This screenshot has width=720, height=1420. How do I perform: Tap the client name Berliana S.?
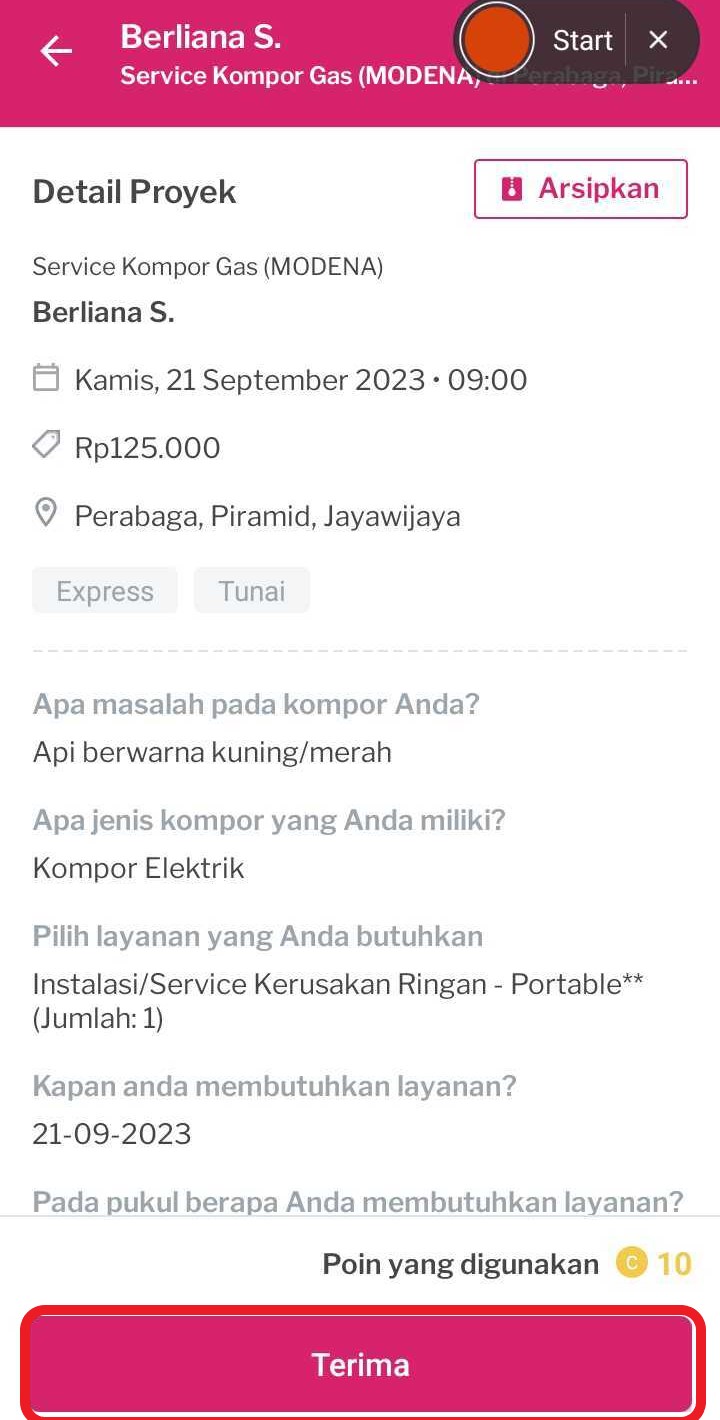(x=103, y=312)
